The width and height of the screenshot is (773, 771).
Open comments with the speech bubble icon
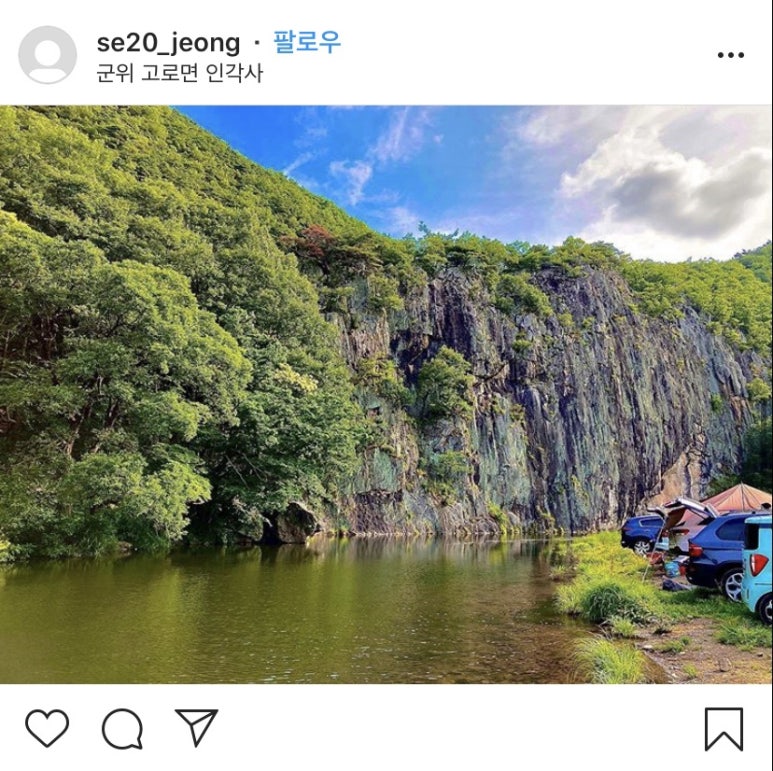coord(122,728)
